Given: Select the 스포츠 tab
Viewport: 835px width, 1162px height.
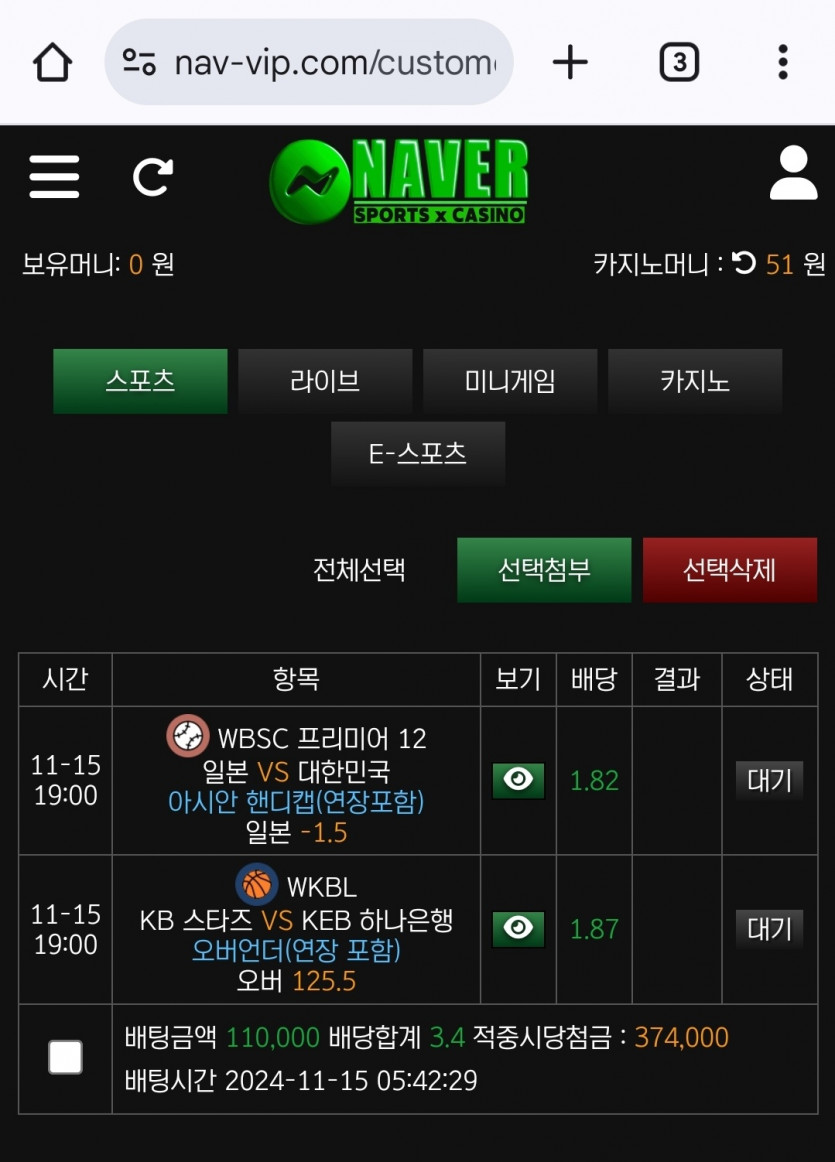Looking at the screenshot, I should 140,381.
